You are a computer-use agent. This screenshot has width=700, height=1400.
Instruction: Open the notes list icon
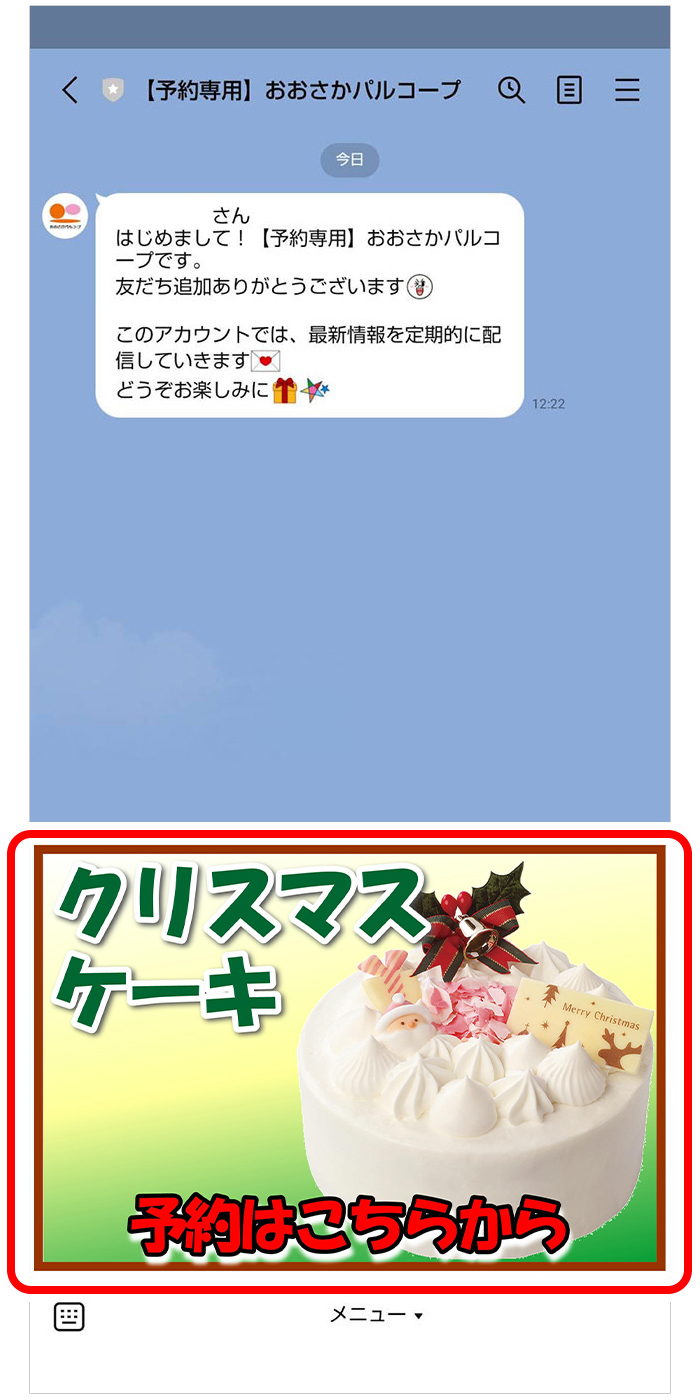click(x=569, y=90)
